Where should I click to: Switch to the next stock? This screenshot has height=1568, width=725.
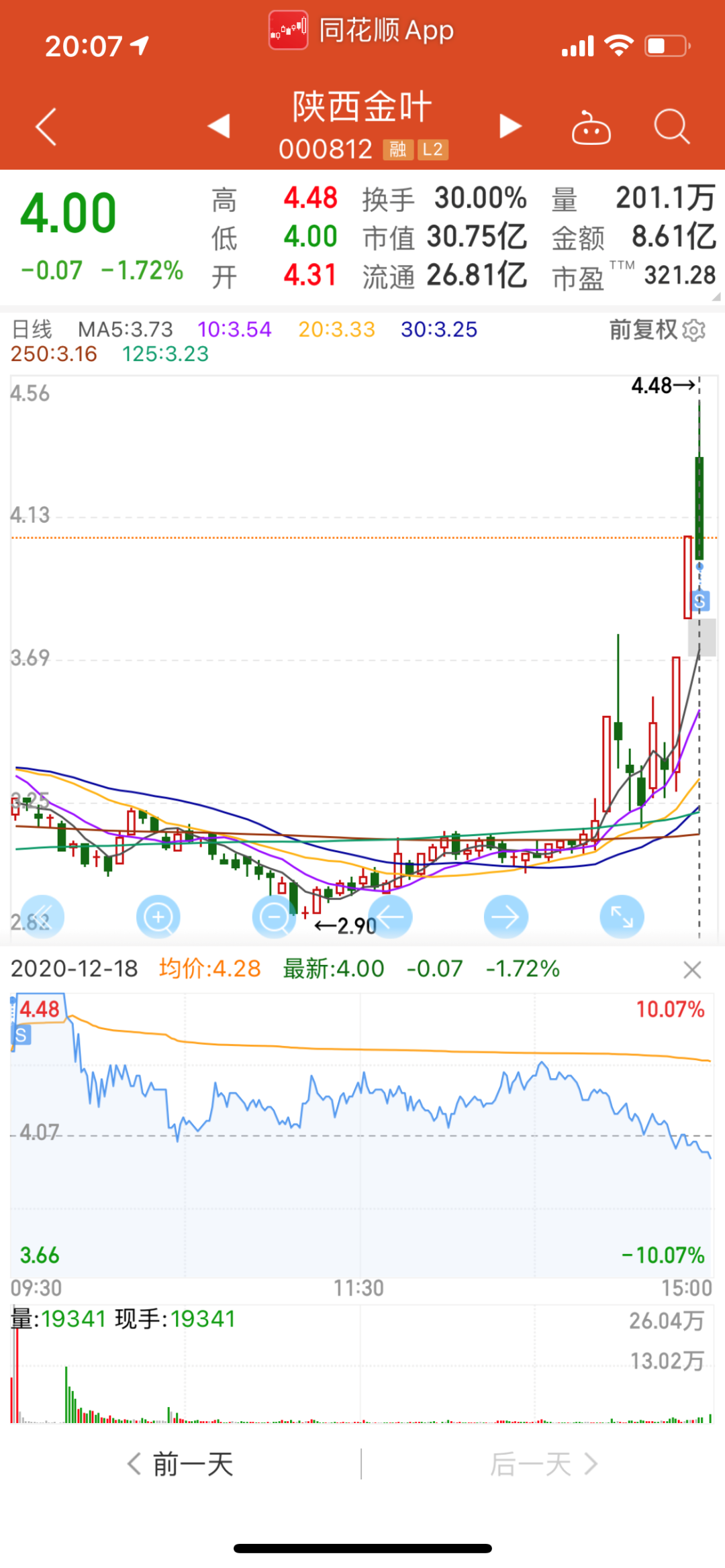510,126
